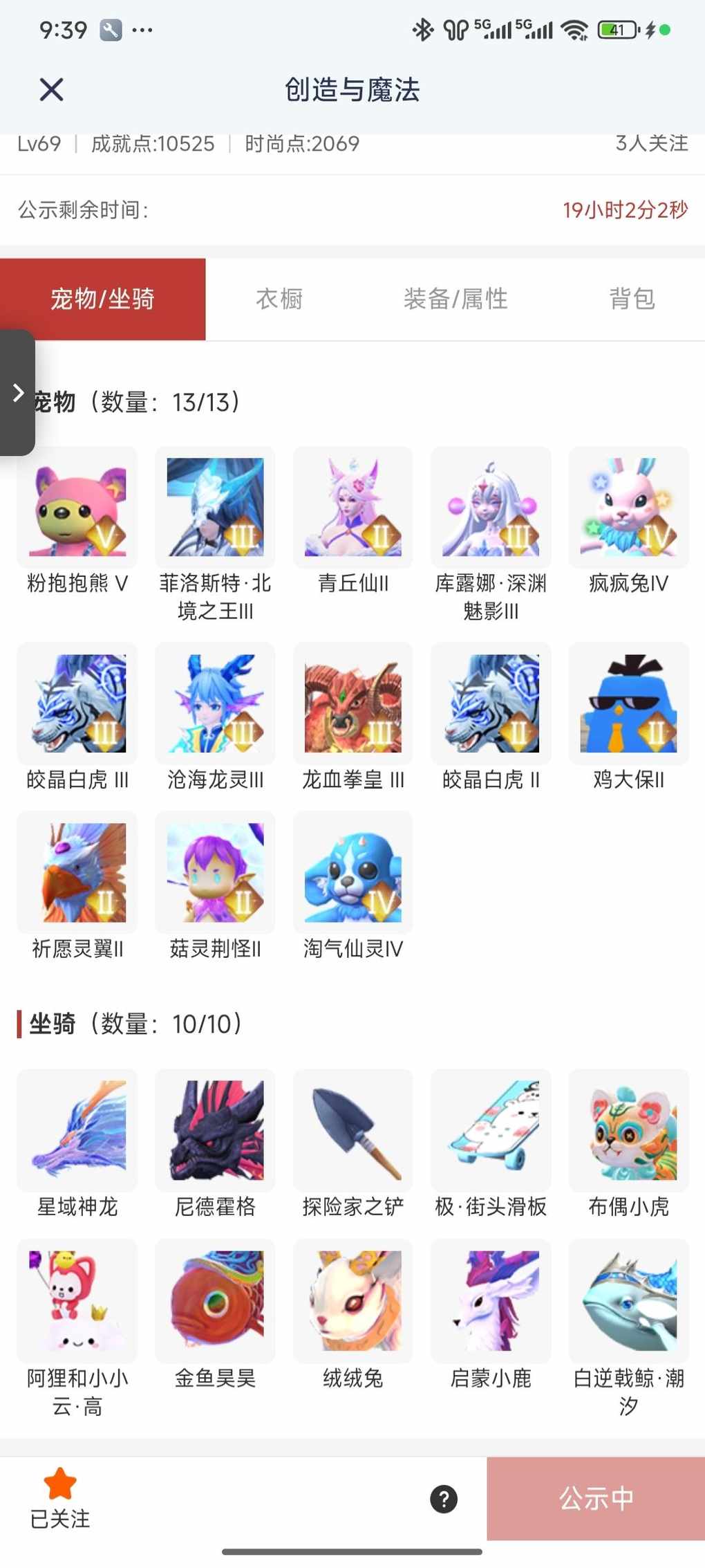Open the 疯疯兔IV pet

coord(629,508)
